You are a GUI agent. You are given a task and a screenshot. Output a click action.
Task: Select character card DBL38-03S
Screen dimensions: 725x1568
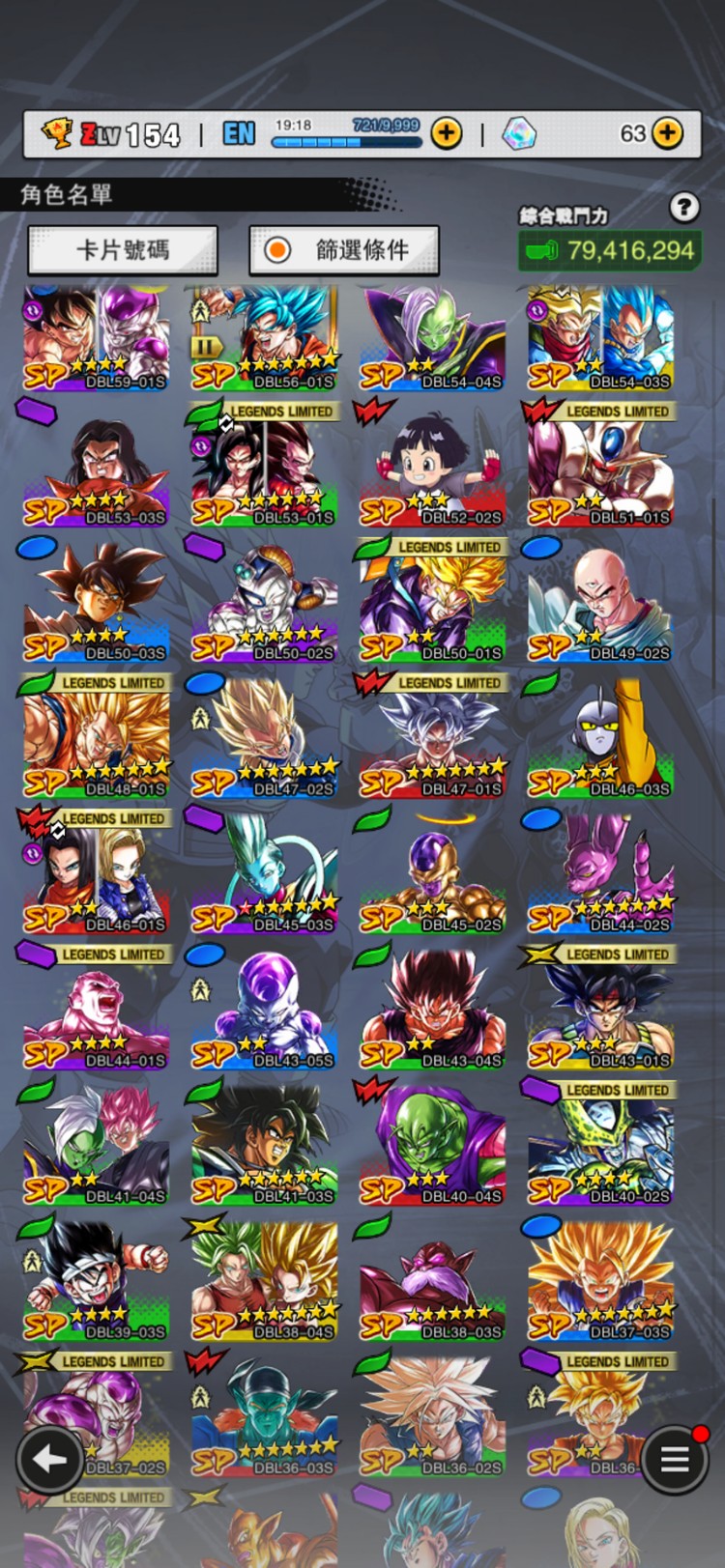point(433,1285)
